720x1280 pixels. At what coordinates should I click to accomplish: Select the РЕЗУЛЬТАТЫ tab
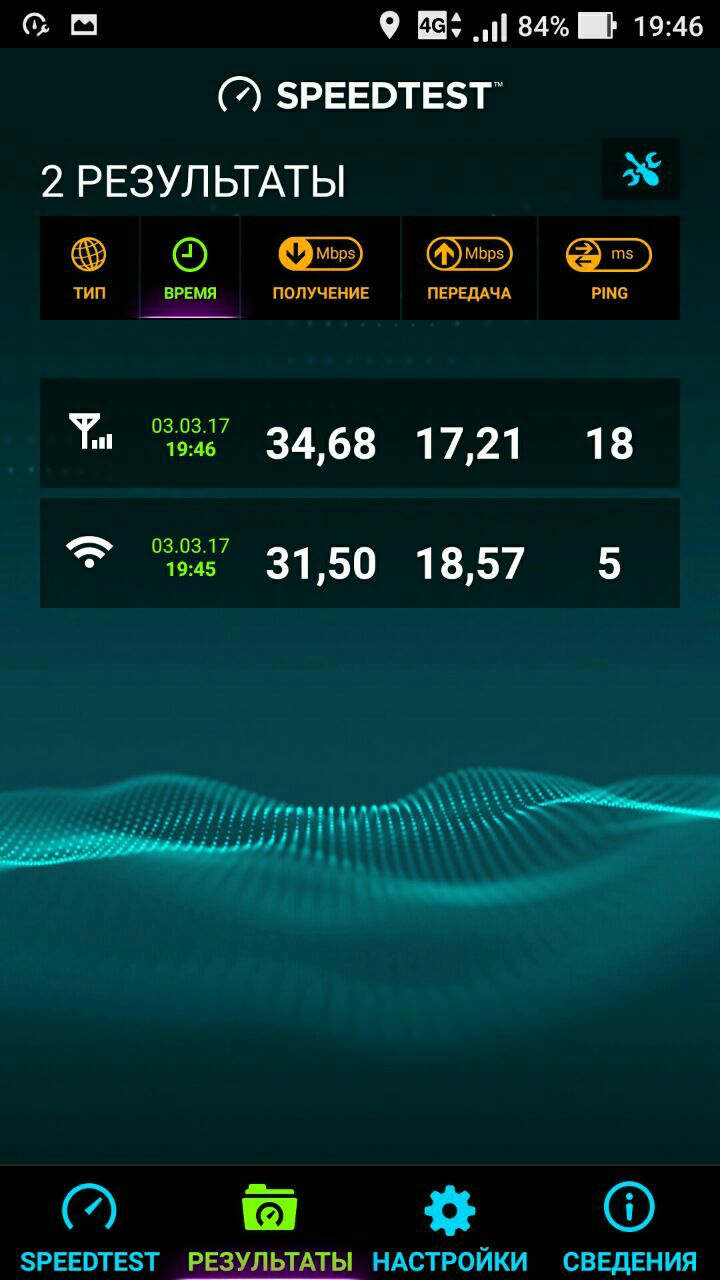270,1226
